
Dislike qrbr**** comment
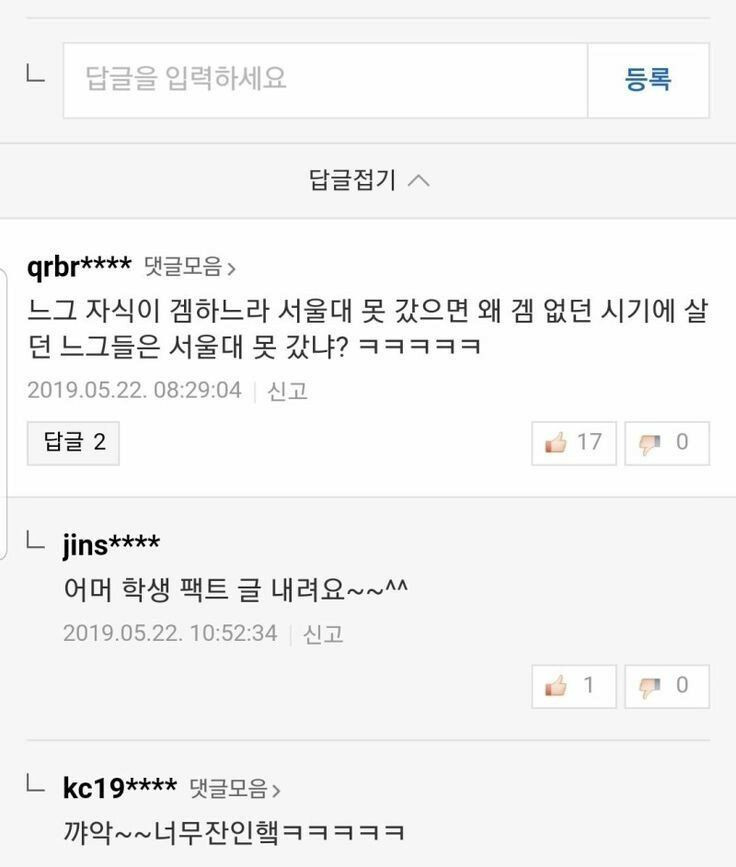pyautogui.click(x=666, y=443)
